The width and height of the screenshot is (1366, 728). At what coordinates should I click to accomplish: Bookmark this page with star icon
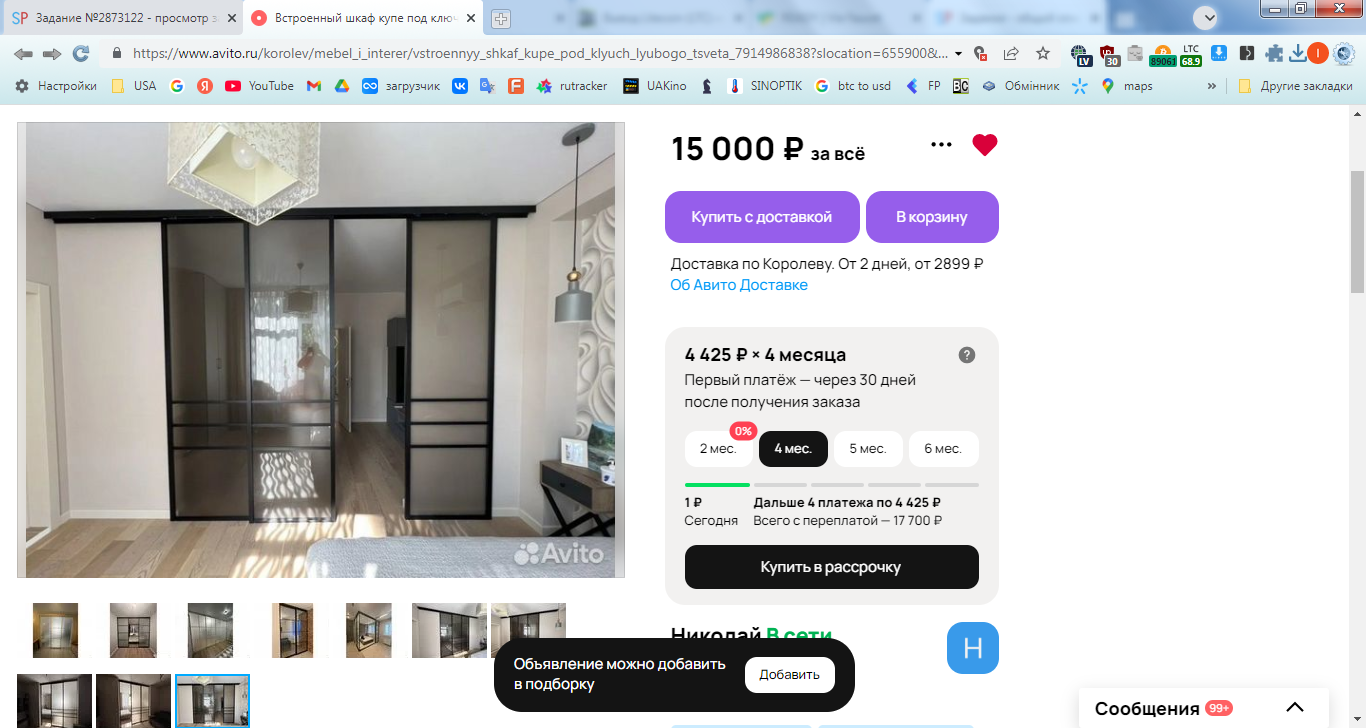tap(1043, 53)
